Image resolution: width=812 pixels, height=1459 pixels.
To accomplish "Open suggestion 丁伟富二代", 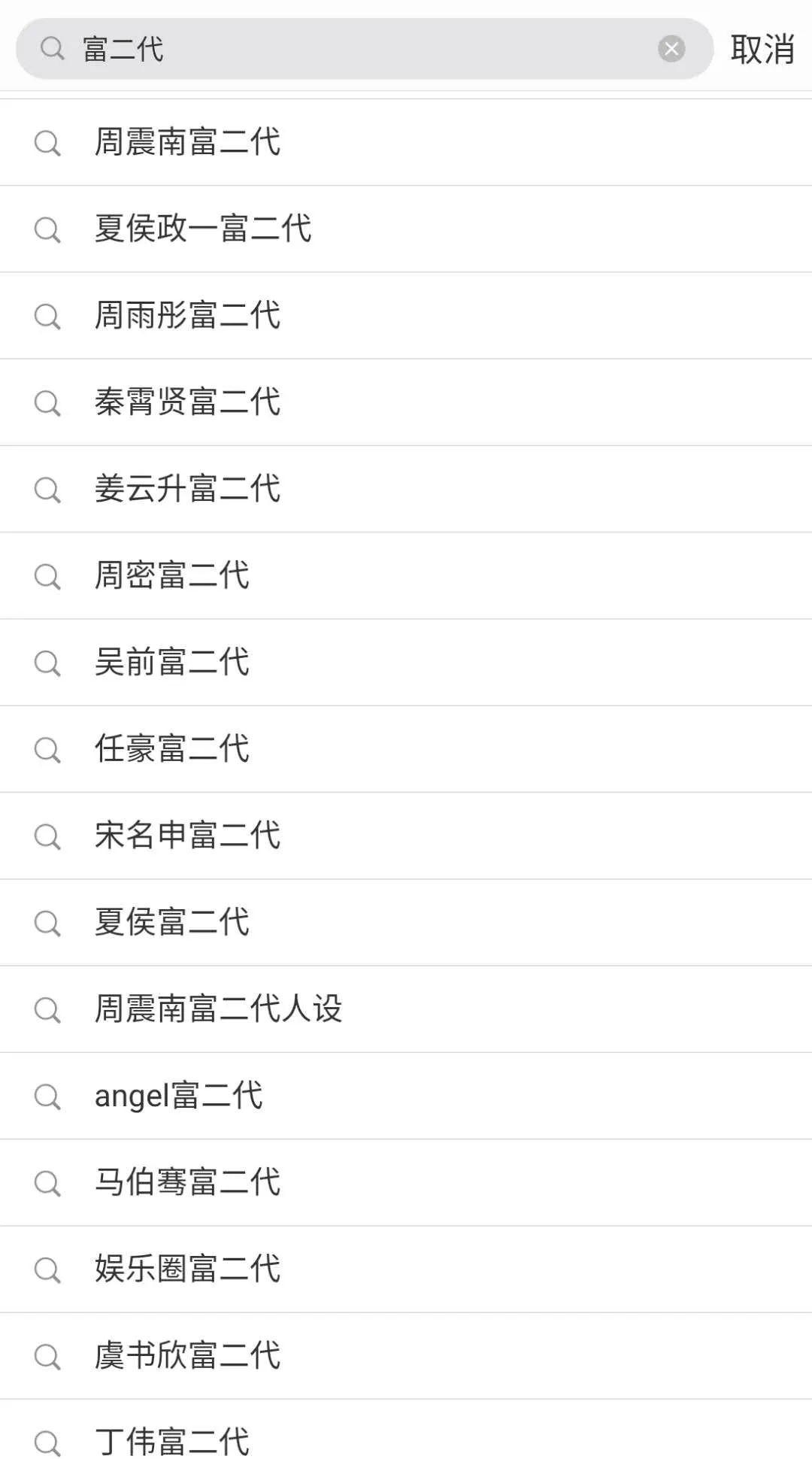I will point(406,1430).
